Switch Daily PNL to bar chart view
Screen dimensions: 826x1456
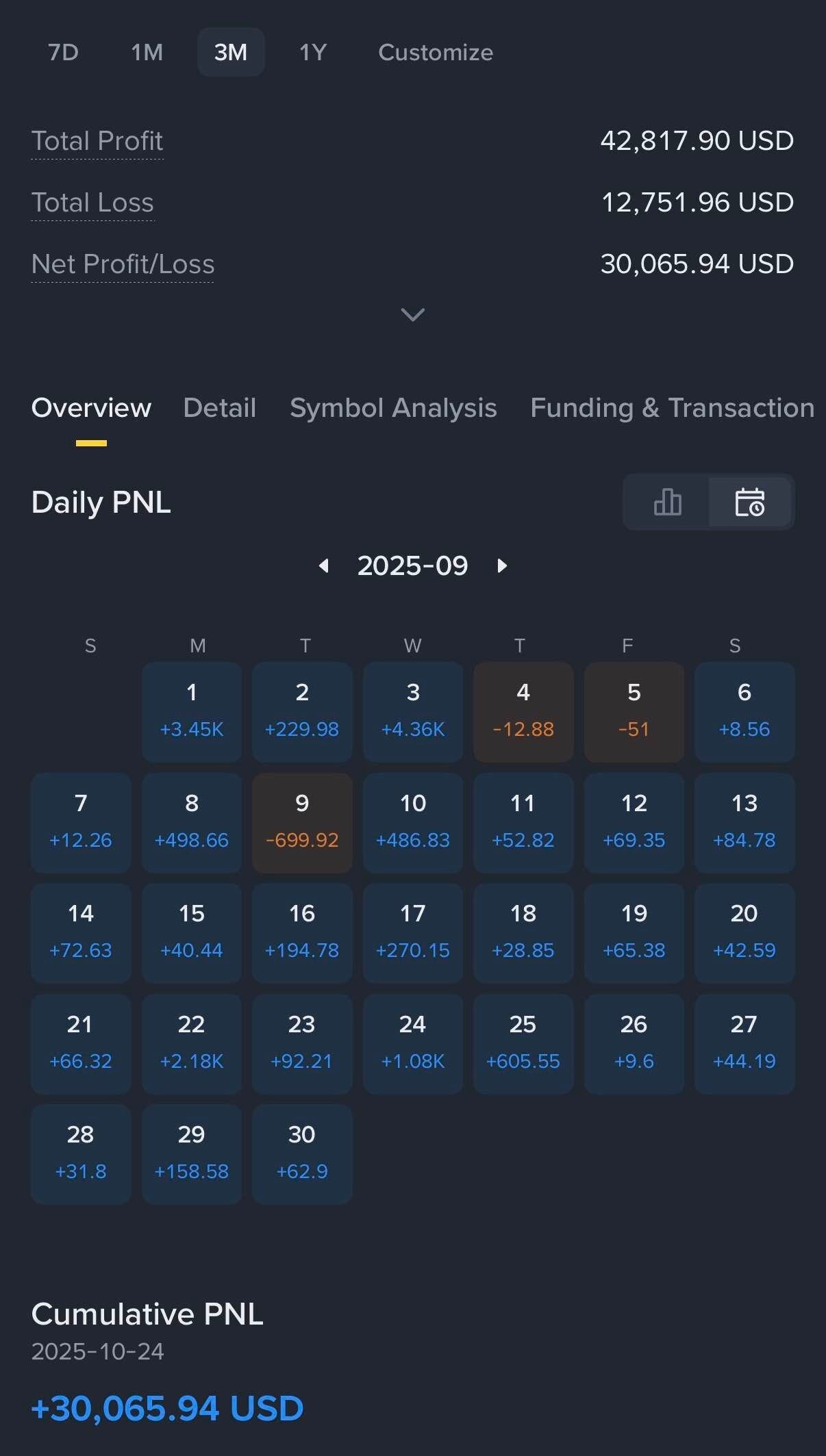pos(667,502)
